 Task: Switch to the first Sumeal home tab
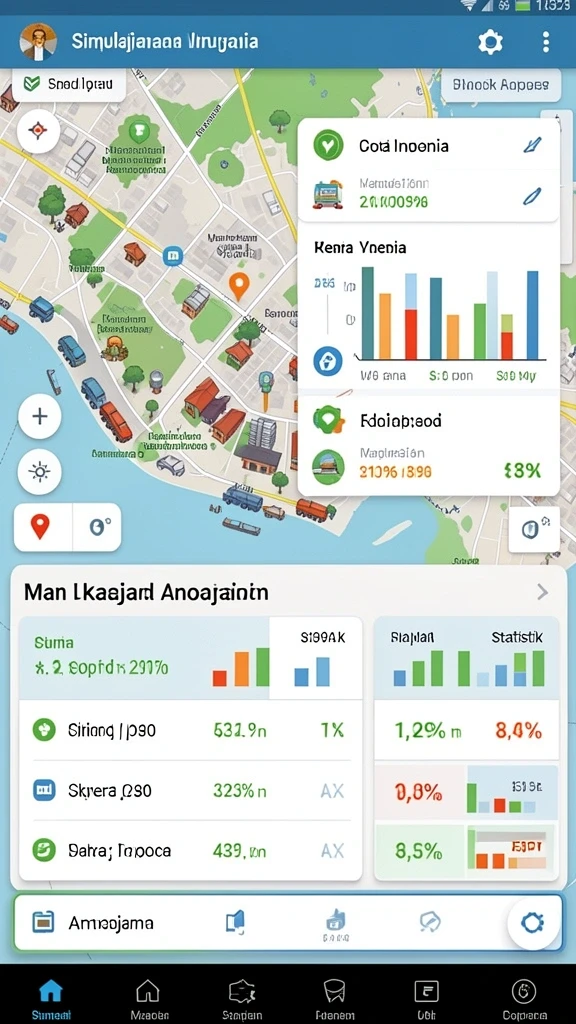pyautogui.click(x=51, y=999)
